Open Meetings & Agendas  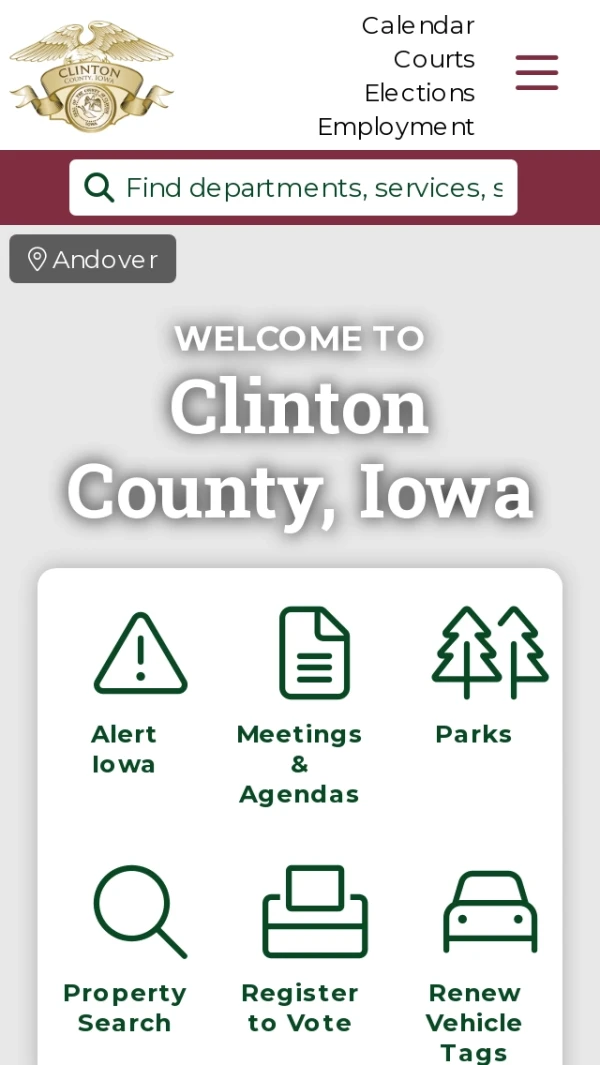point(299,705)
